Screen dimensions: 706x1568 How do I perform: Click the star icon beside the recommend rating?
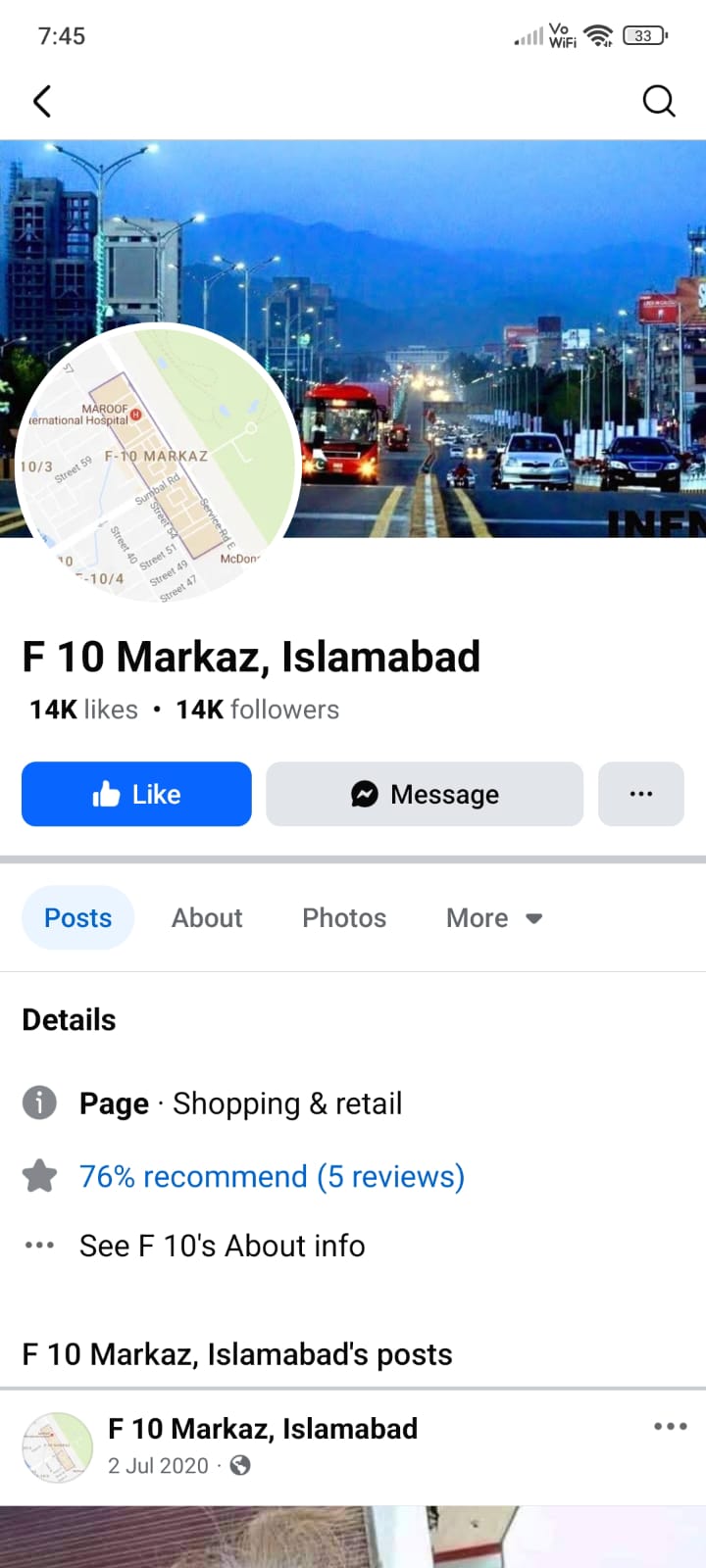(x=39, y=1175)
